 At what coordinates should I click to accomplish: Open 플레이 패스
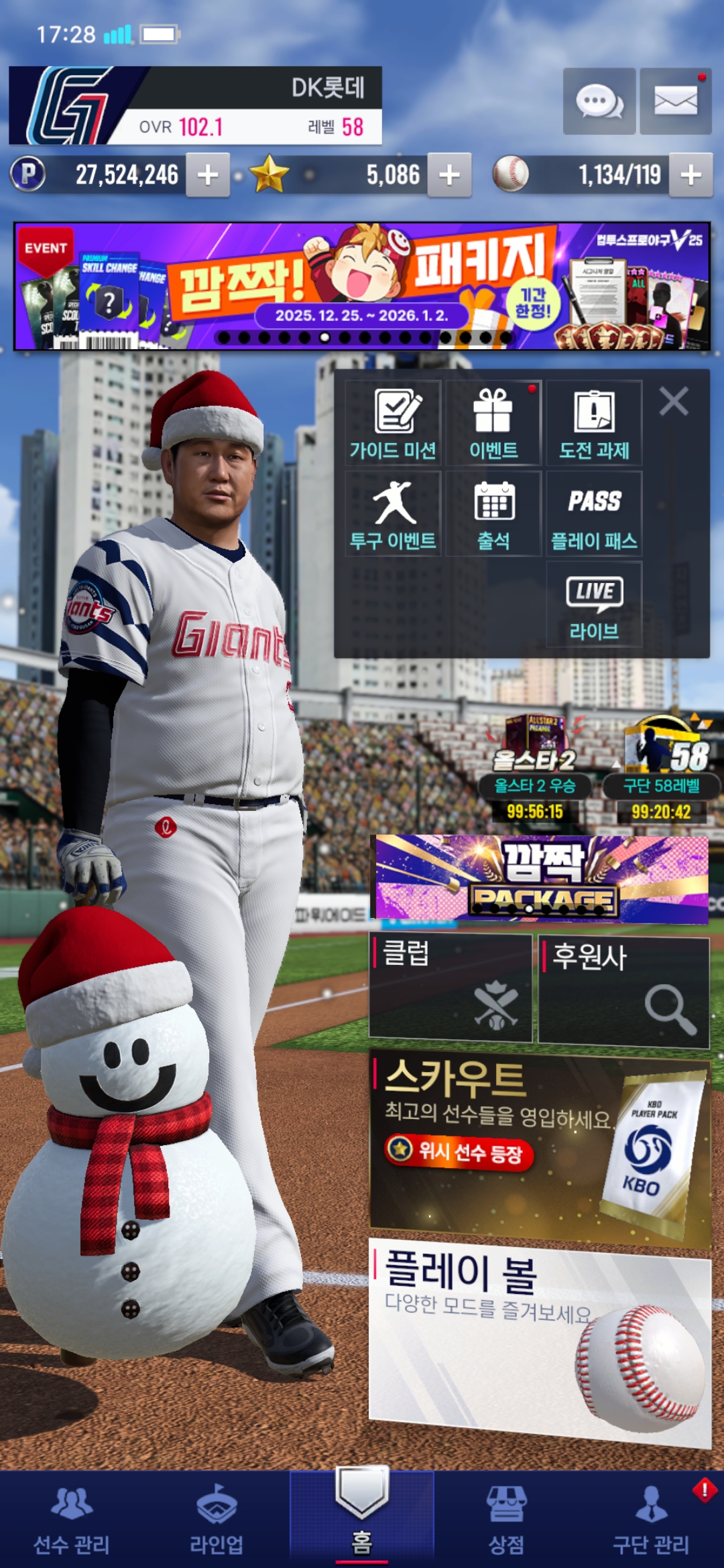tap(594, 514)
